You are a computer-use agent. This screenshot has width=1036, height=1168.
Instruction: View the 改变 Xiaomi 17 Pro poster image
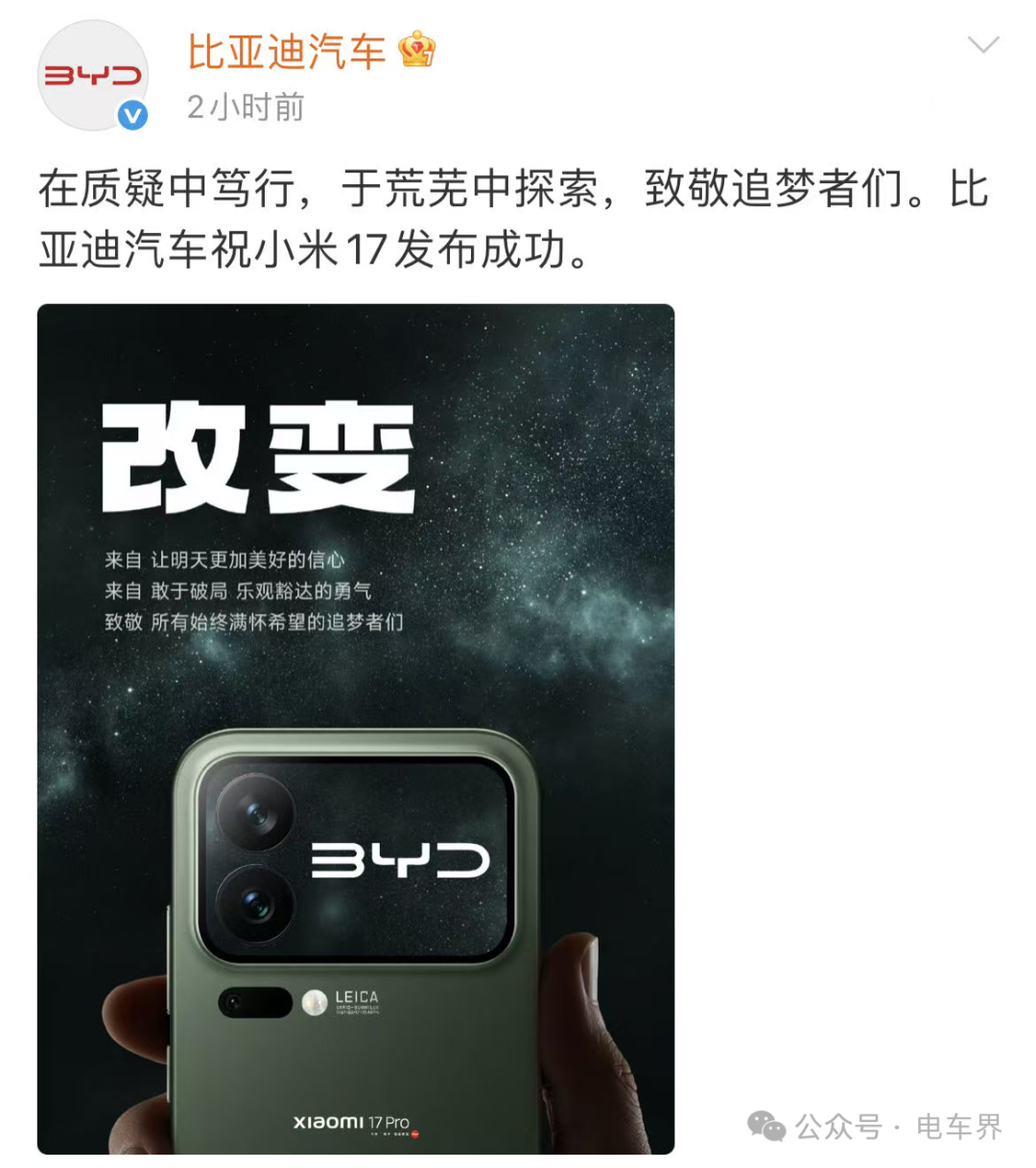pos(355,729)
